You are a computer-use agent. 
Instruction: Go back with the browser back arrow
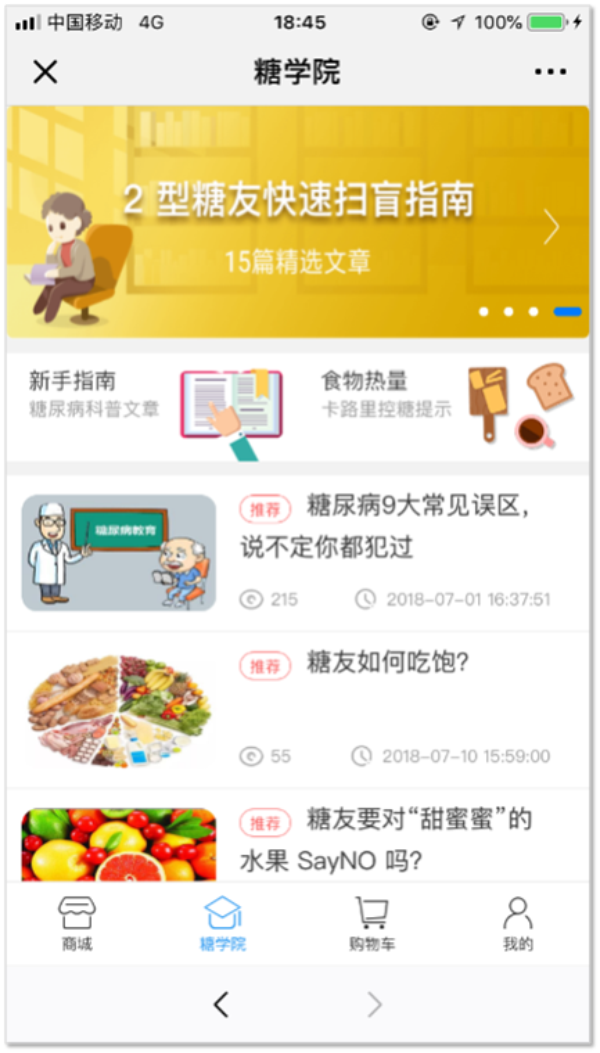coord(221,1005)
